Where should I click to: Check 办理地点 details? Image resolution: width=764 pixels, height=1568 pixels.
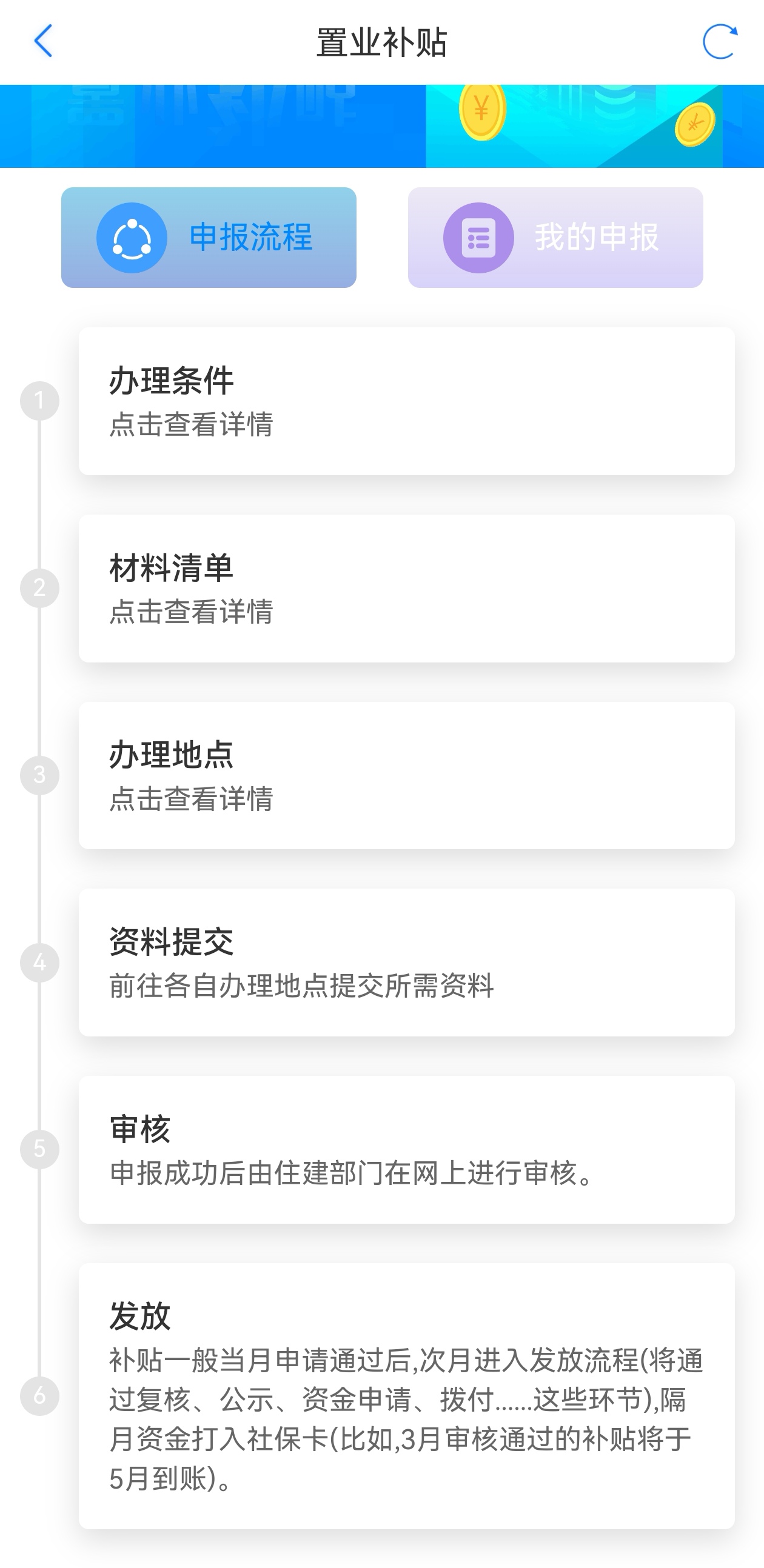click(406, 775)
